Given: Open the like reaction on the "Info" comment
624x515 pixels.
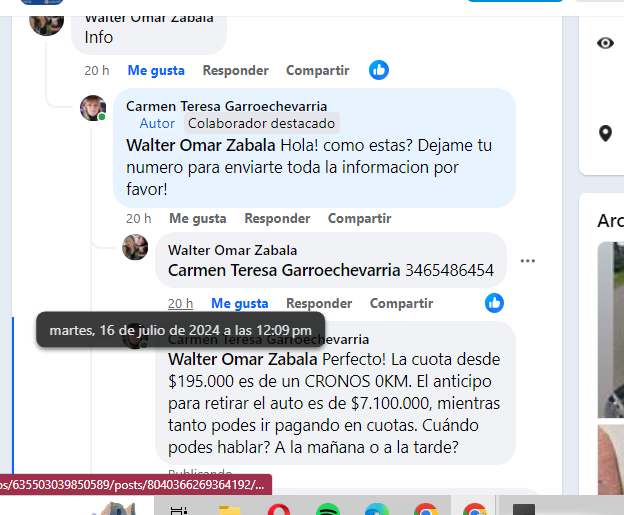Looking at the screenshot, I should click(379, 70).
